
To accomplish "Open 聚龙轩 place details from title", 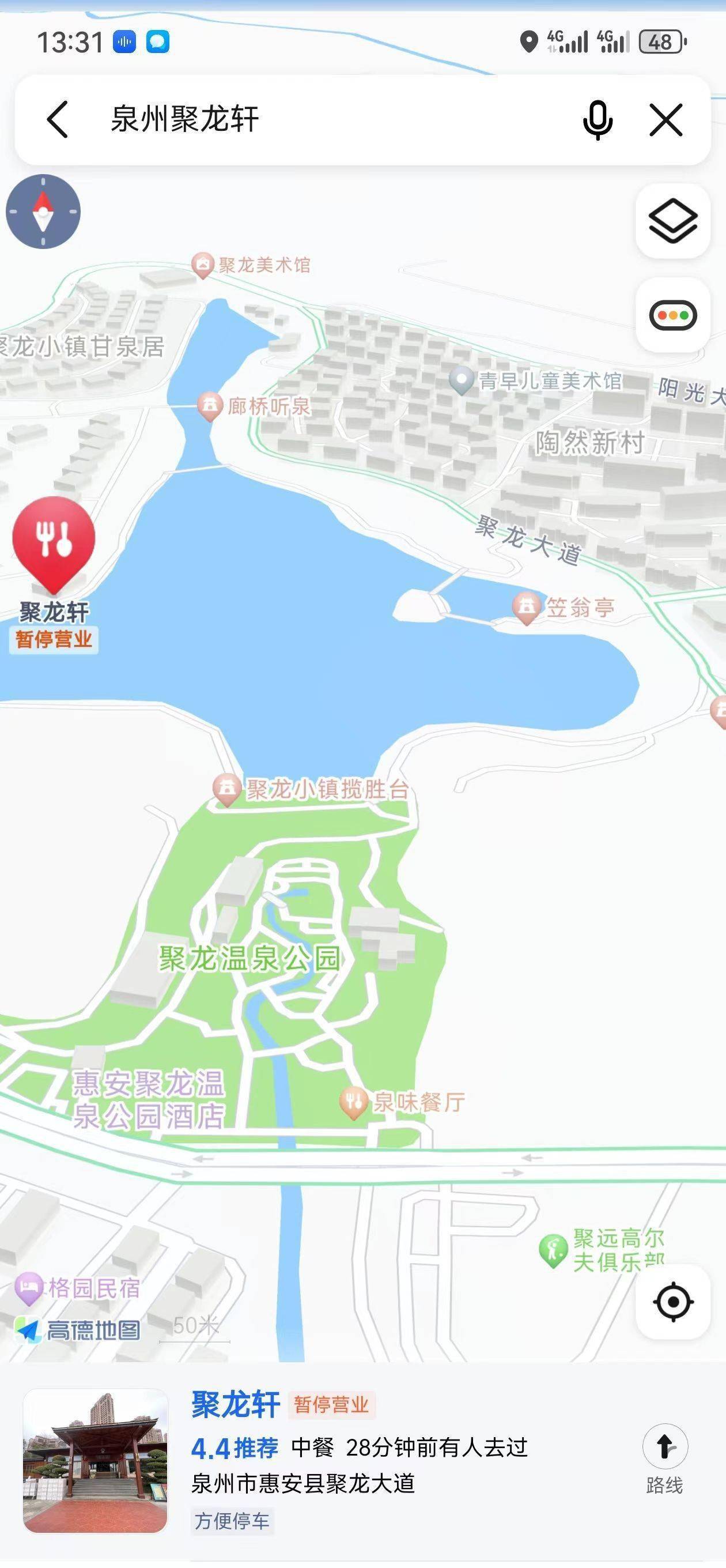I will pos(236,1405).
